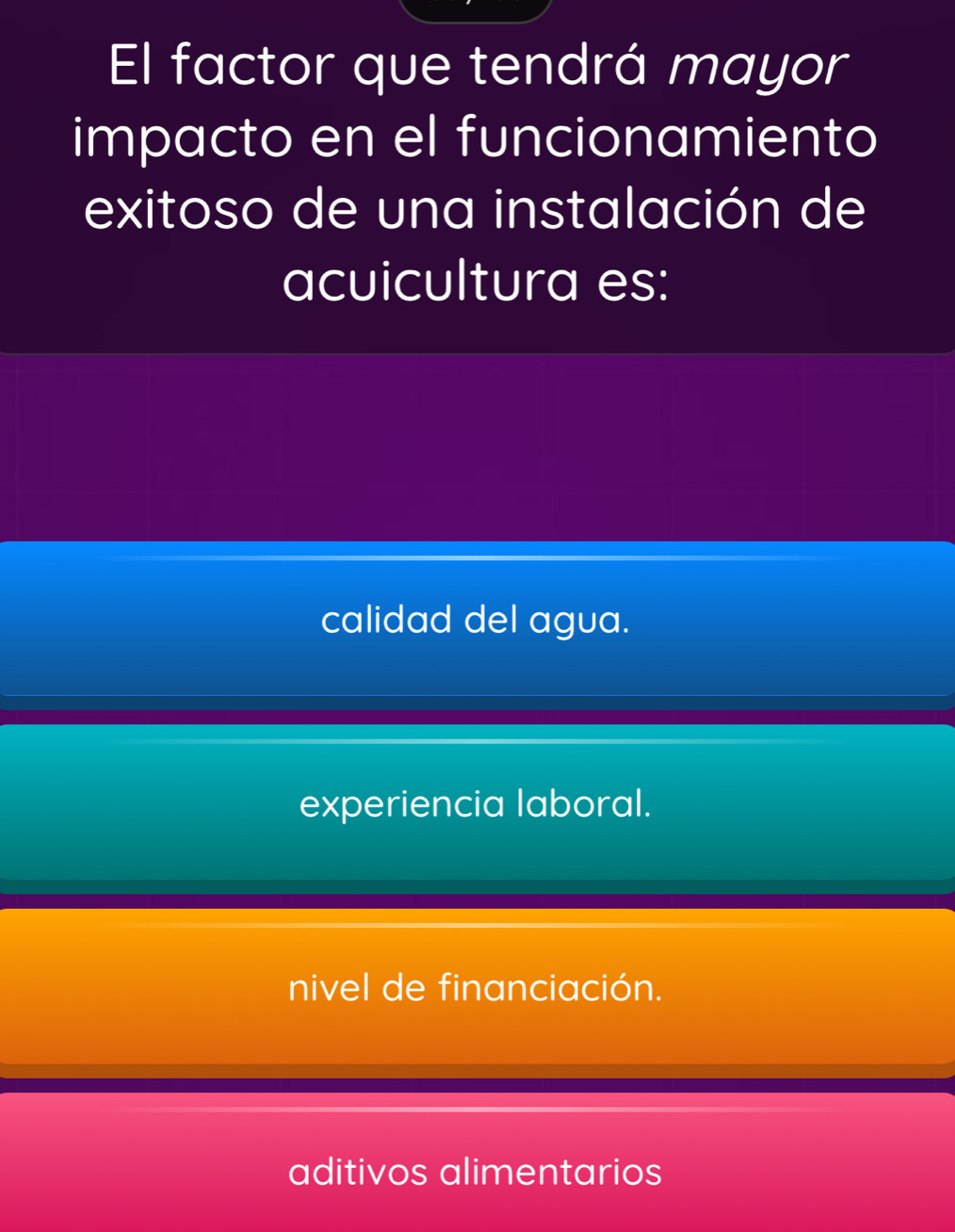Choose the 'experiencia laboral.' answer
Viewport: 955px width, 1232px height.
point(477,804)
